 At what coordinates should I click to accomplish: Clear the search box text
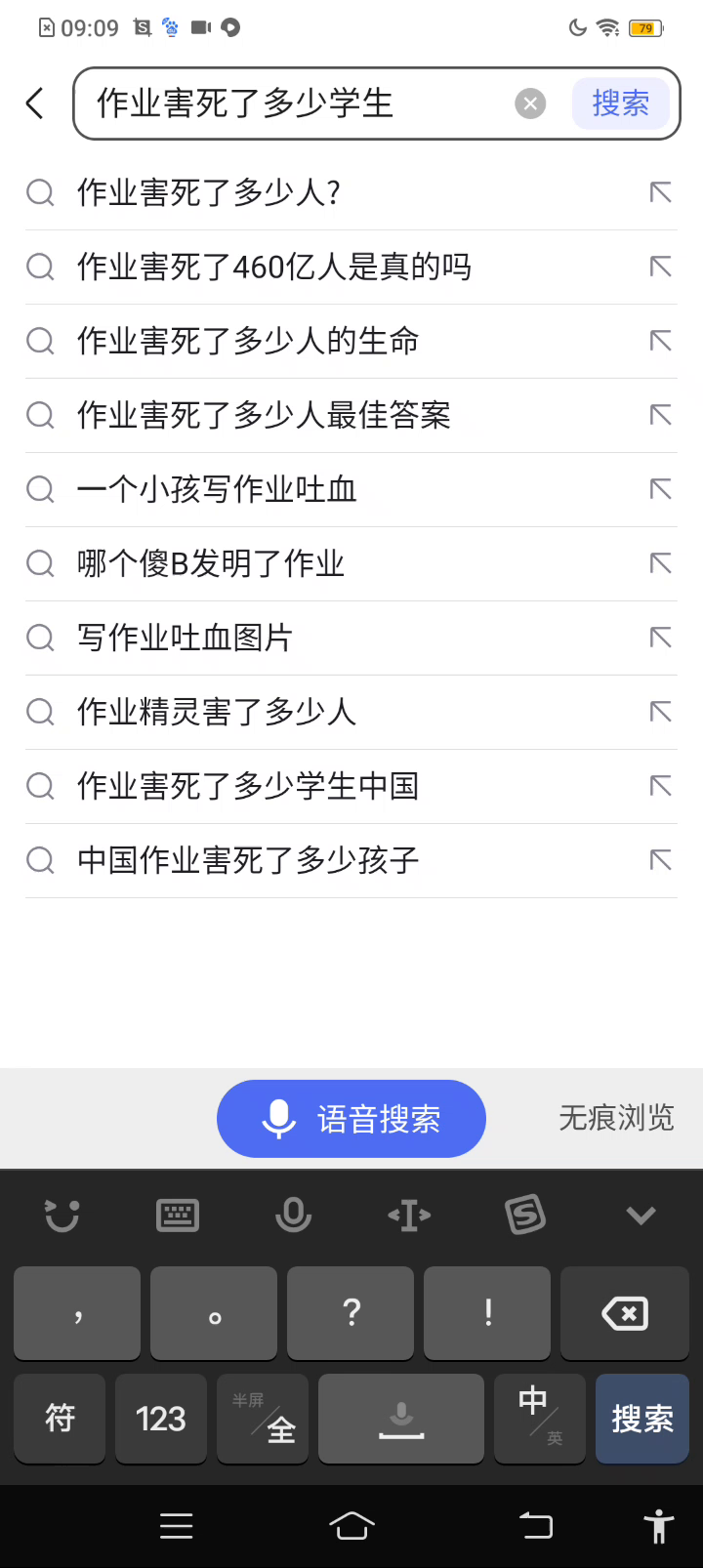(530, 103)
